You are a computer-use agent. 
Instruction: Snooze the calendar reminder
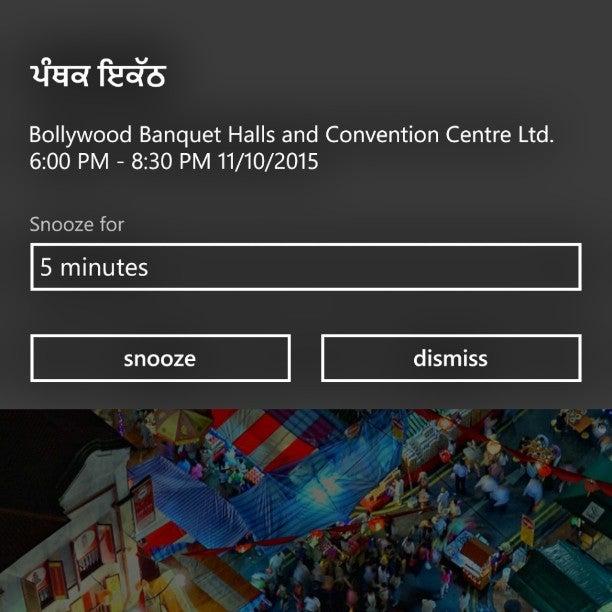tap(160, 358)
